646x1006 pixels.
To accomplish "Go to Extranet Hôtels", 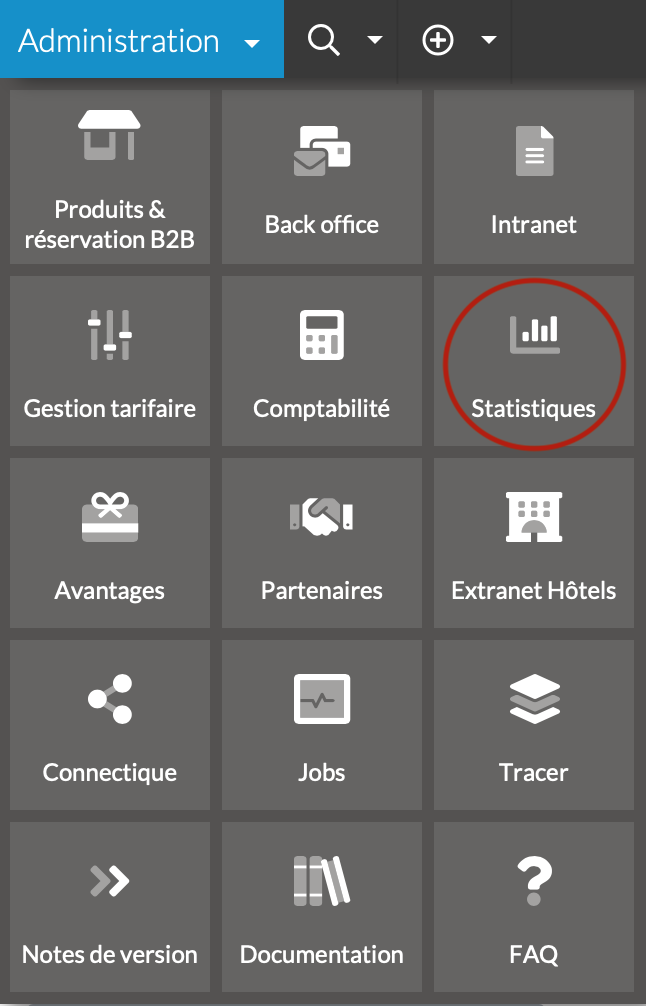I will 534,543.
